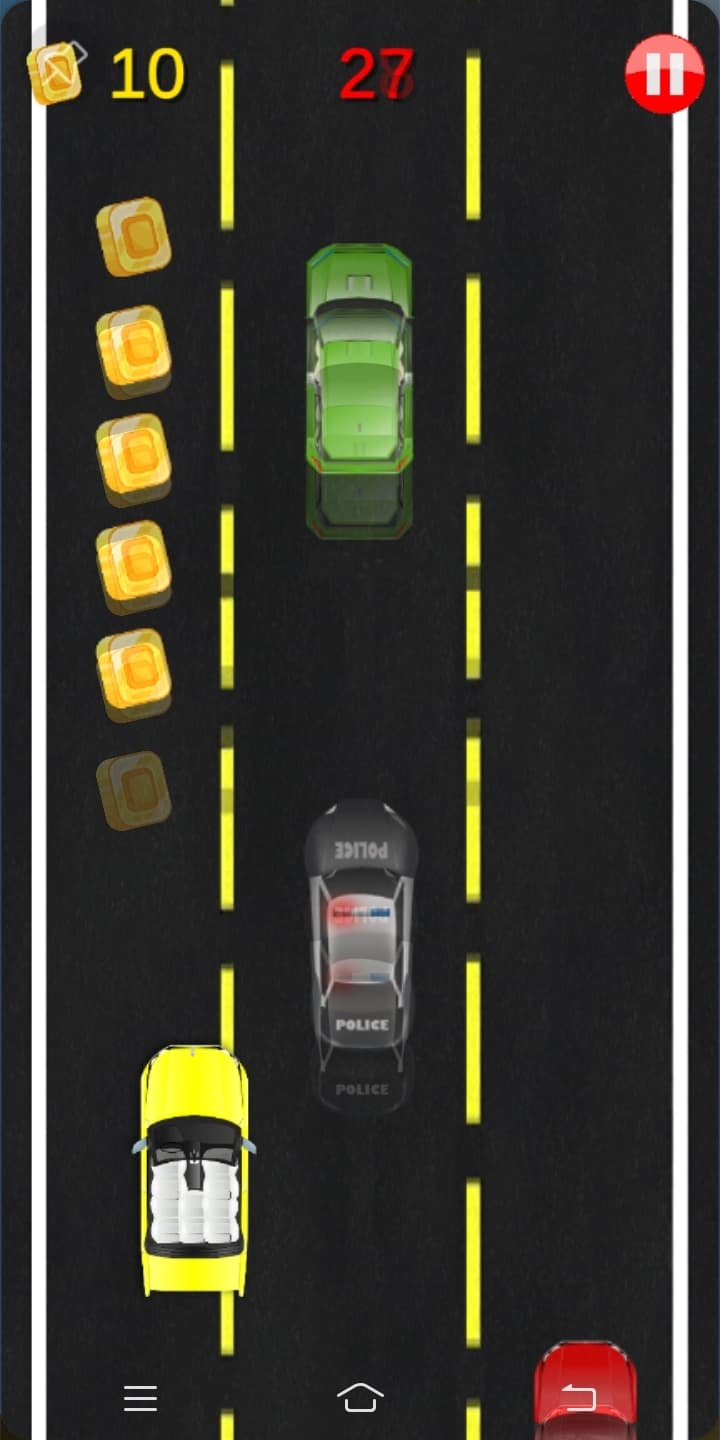Screen dimensions: 720x1440
Task: Tap the system back button
Action: coord(579,1397)
